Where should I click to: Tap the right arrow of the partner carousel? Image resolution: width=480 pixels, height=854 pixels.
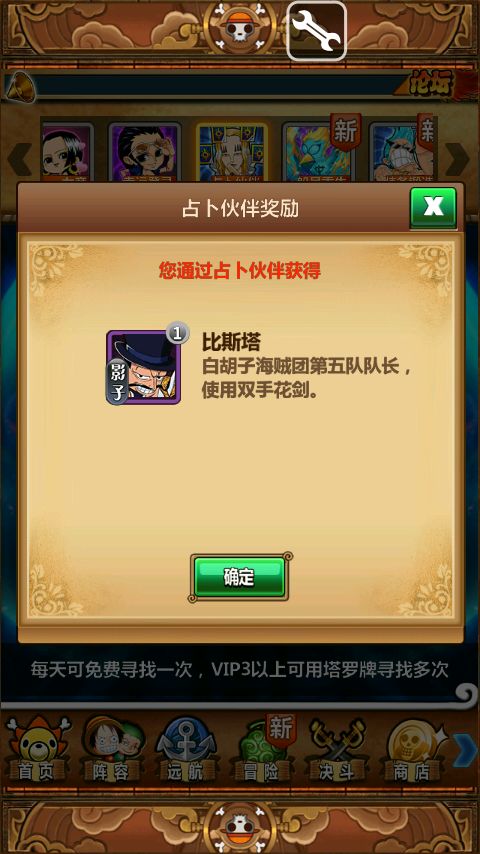(457, 159)
